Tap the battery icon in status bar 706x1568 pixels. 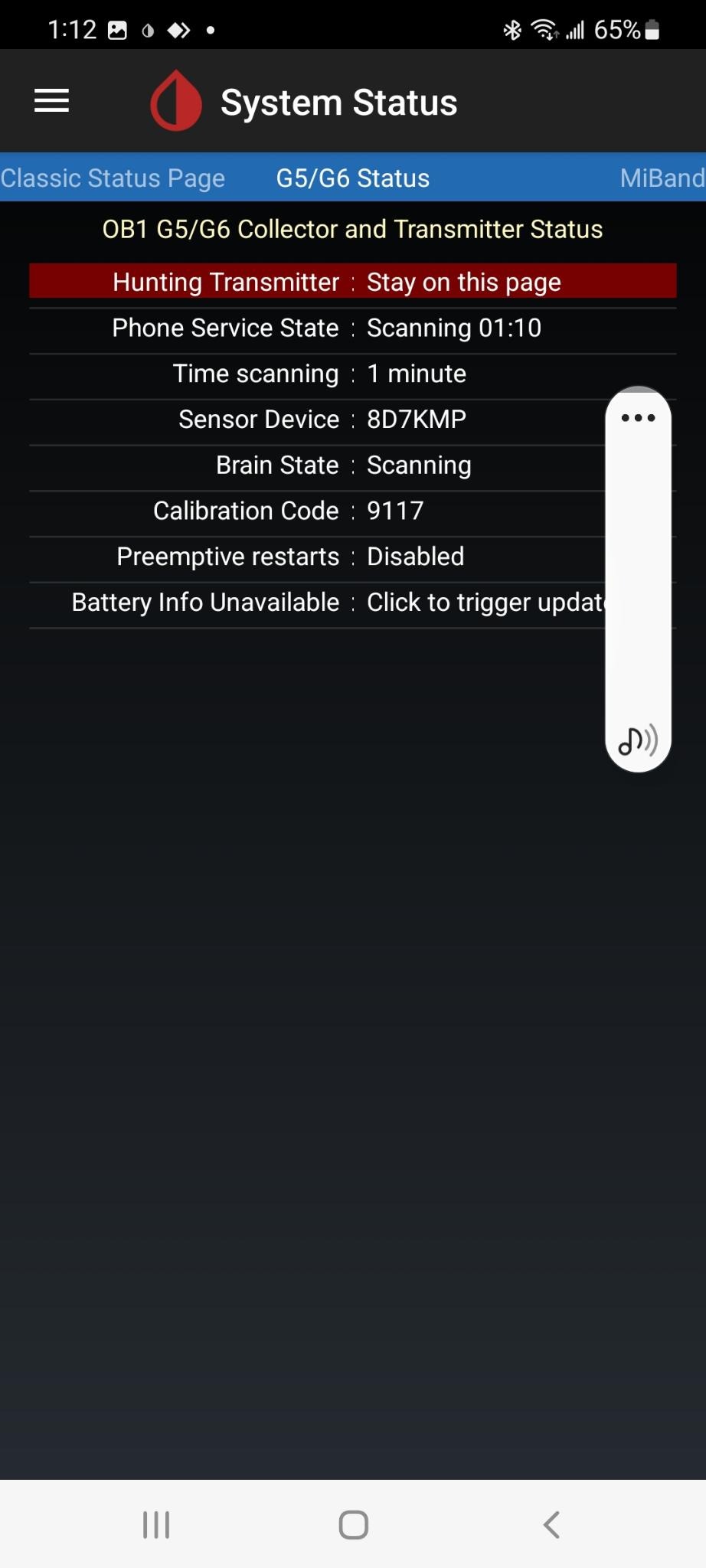[x=652, y=29]
